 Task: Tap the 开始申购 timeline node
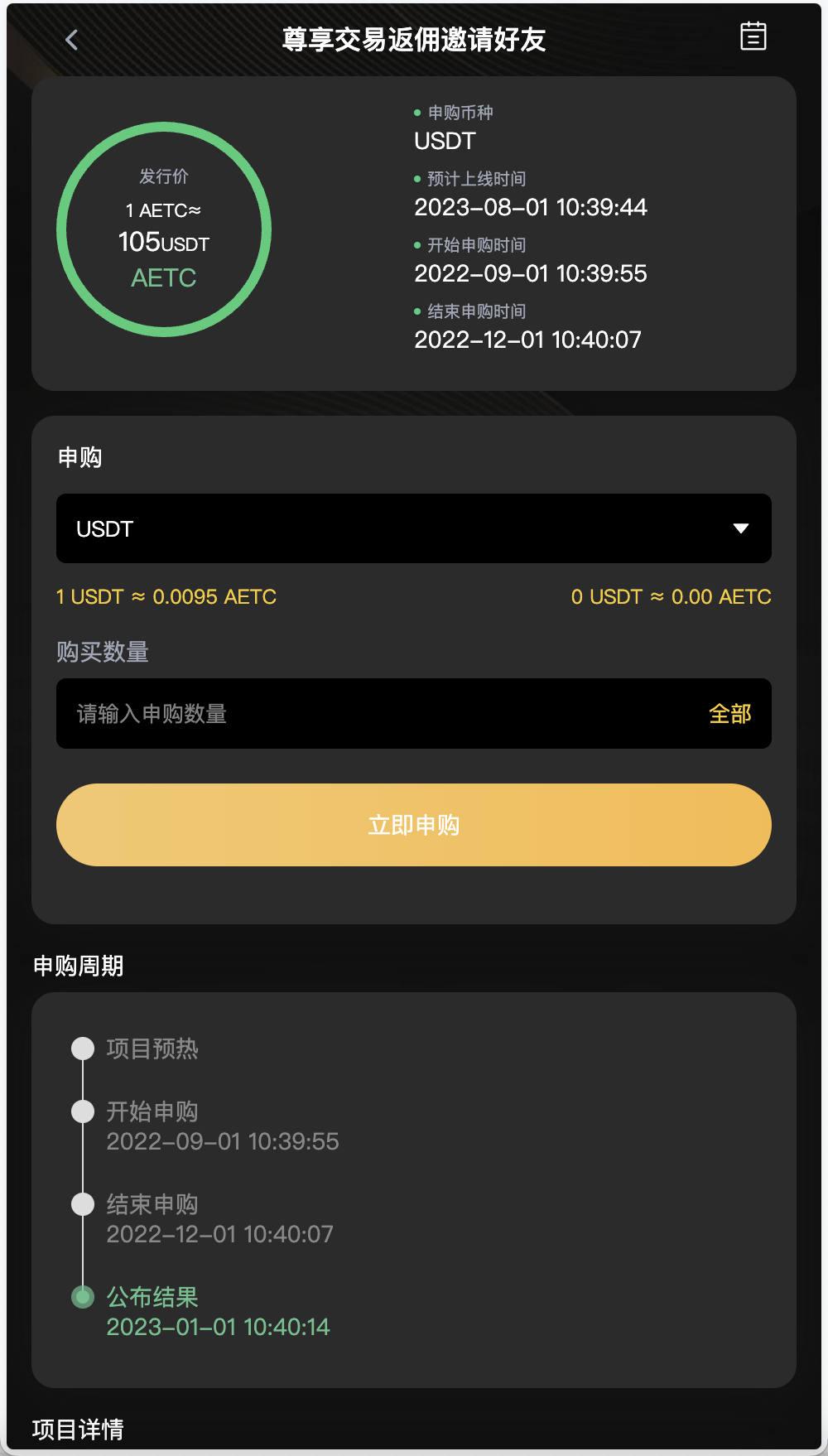pyautogui.click(x=83, y=1112)
